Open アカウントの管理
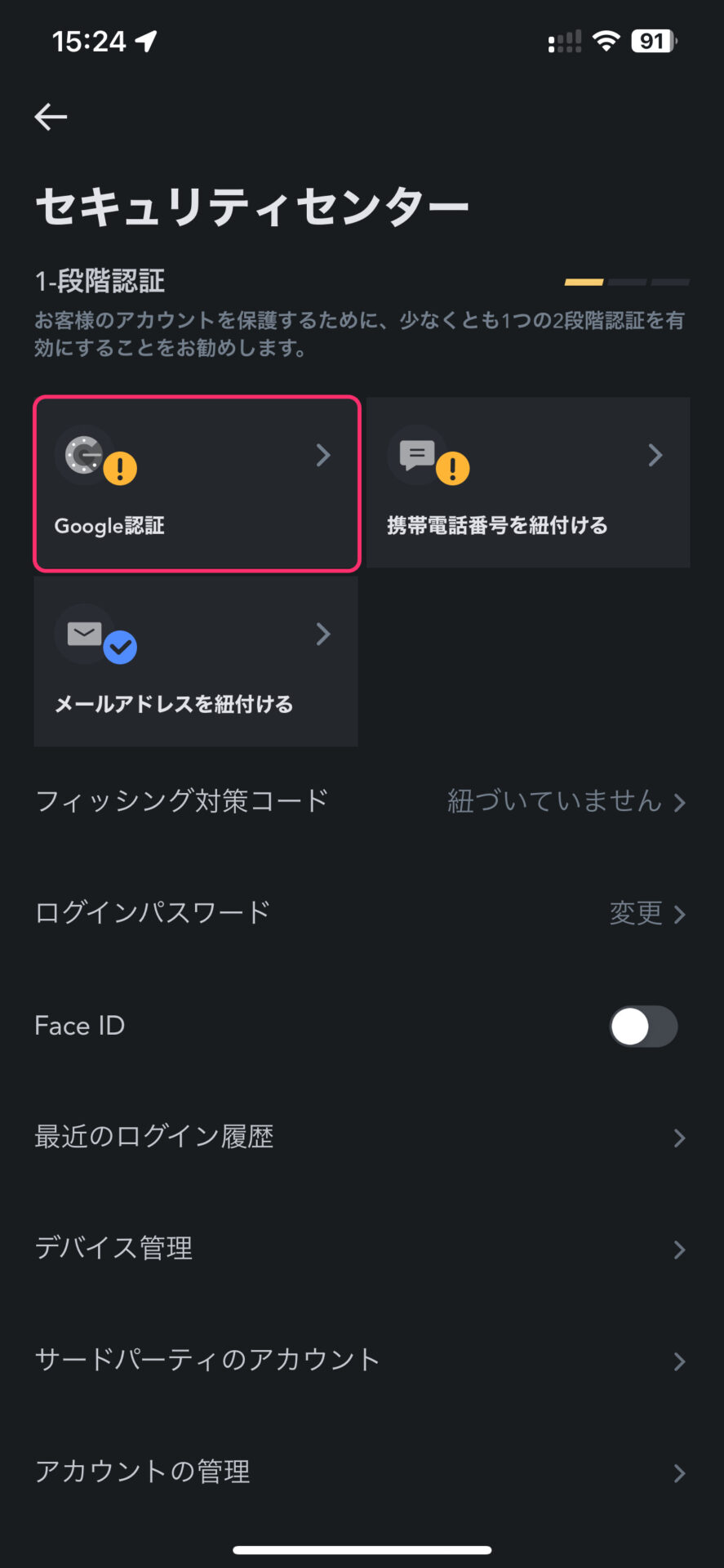Viewport: 724px width, 1568px height. coord(362,1472)
